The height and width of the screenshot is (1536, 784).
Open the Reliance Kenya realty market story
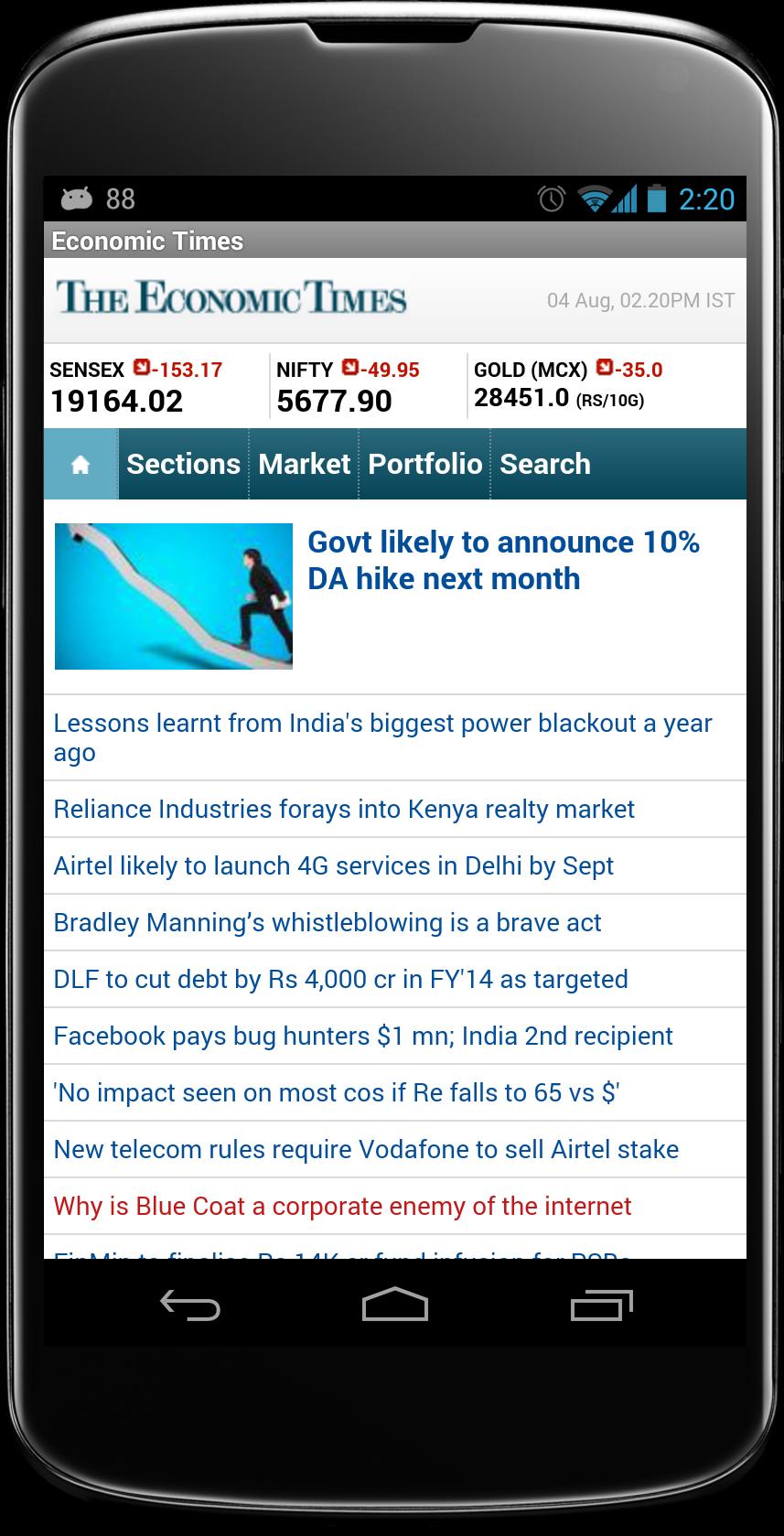tap(343, 809)
